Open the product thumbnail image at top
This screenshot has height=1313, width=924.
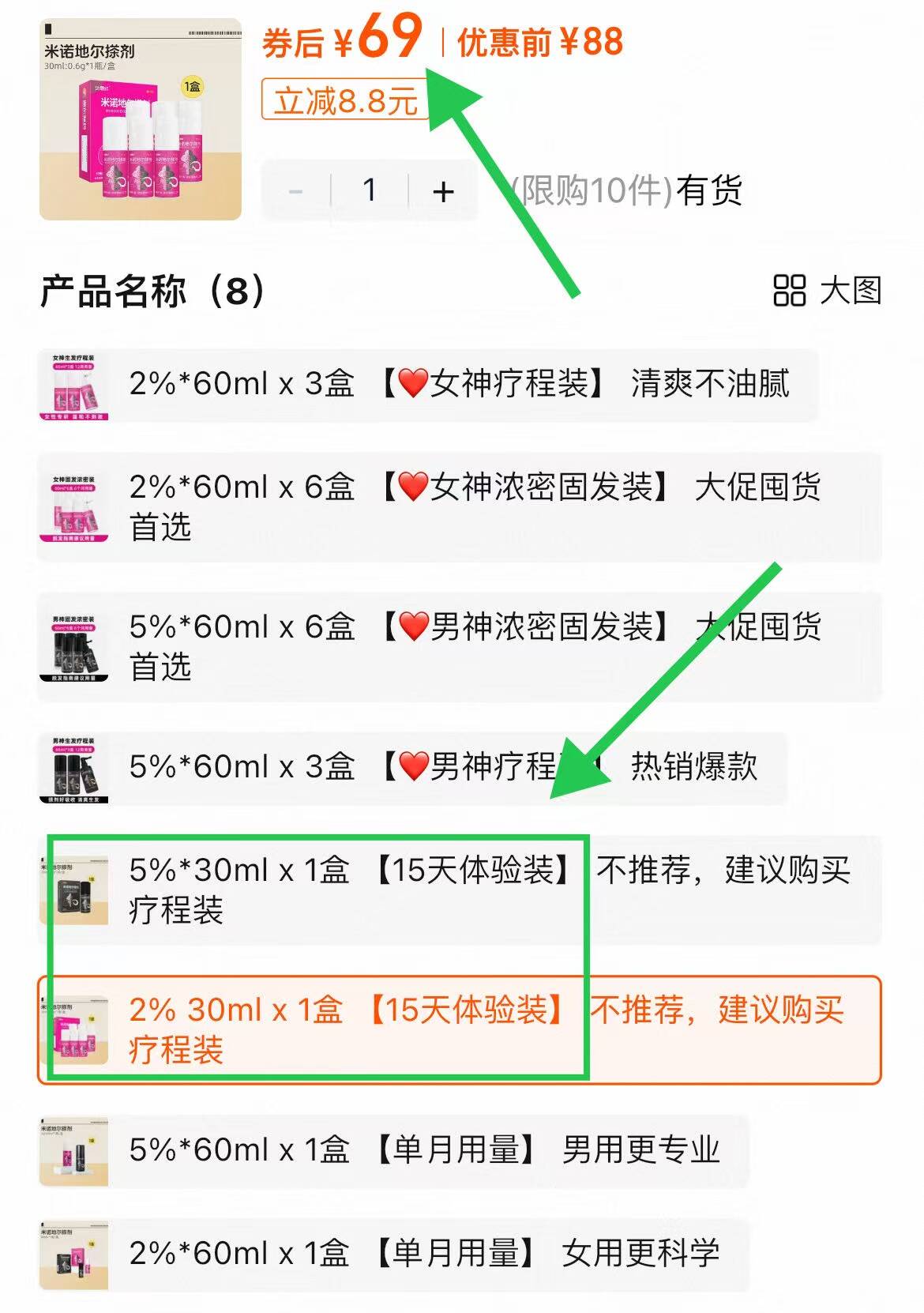click(x=140, y=119)
